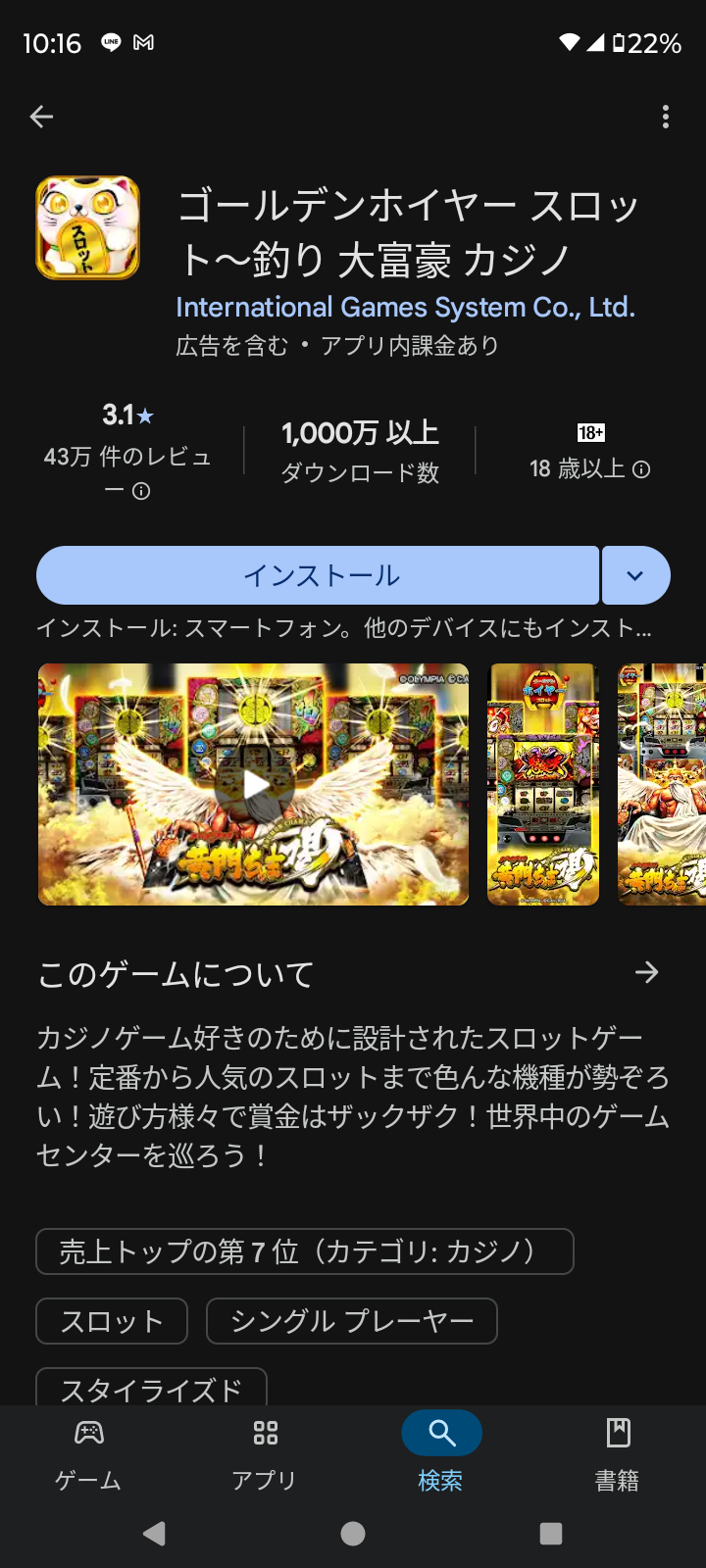
Task: Open recent apps from navigation bar
Action: click(x=551, y=1534)
